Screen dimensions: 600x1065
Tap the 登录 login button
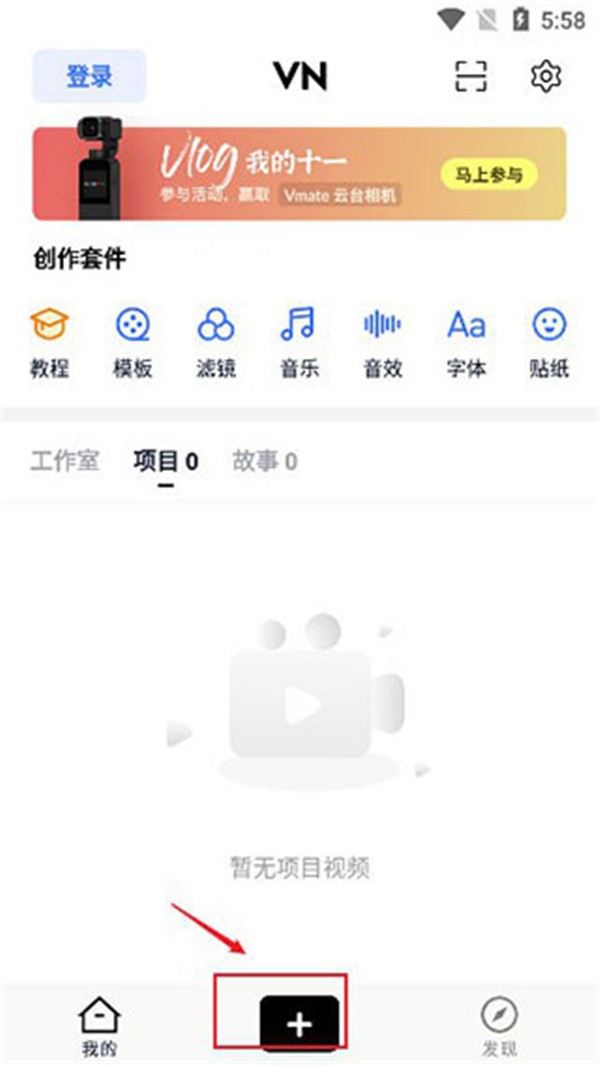click(89, 76)
